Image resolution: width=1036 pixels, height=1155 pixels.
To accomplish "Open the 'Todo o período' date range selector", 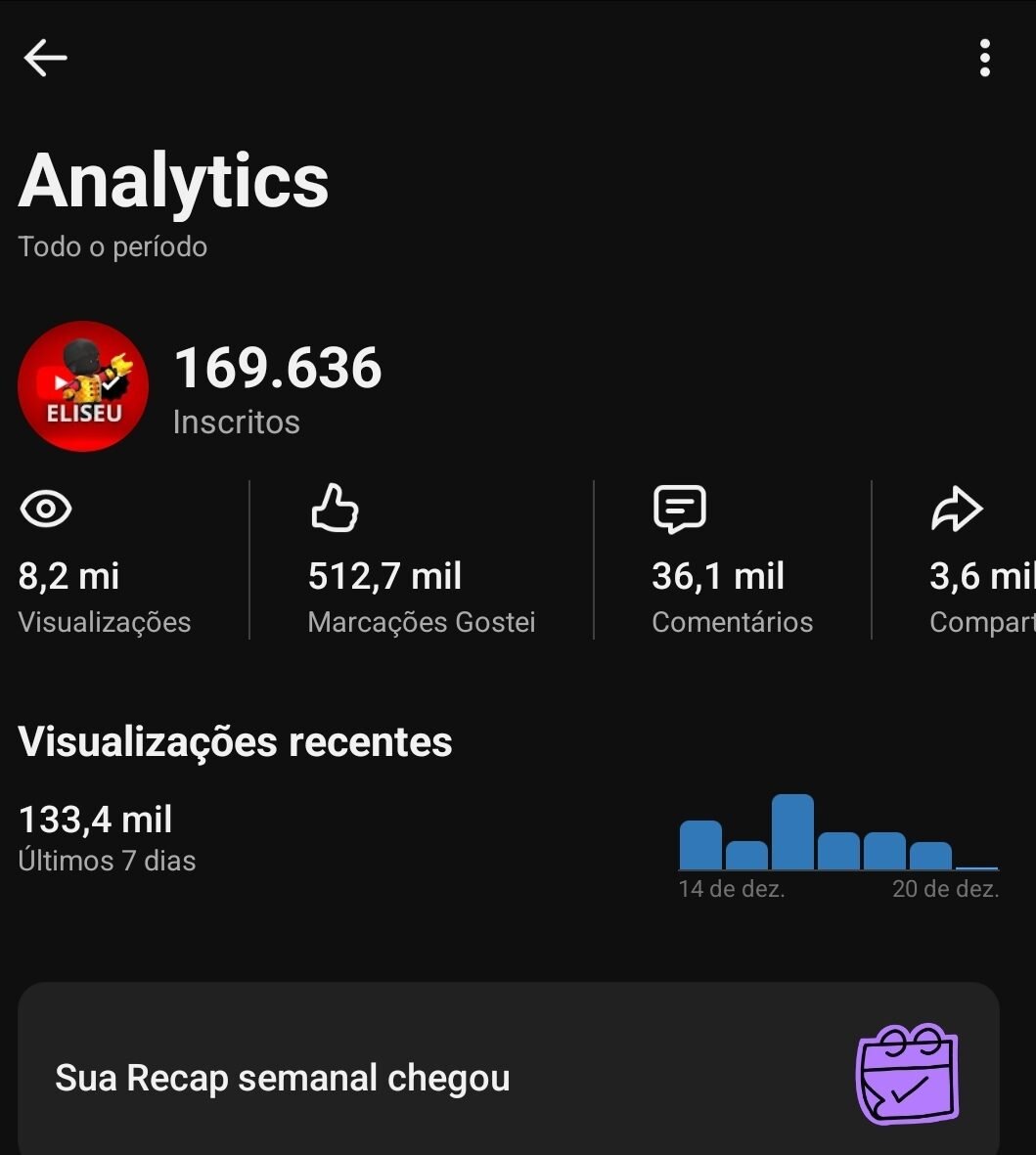I will [113, 246].
